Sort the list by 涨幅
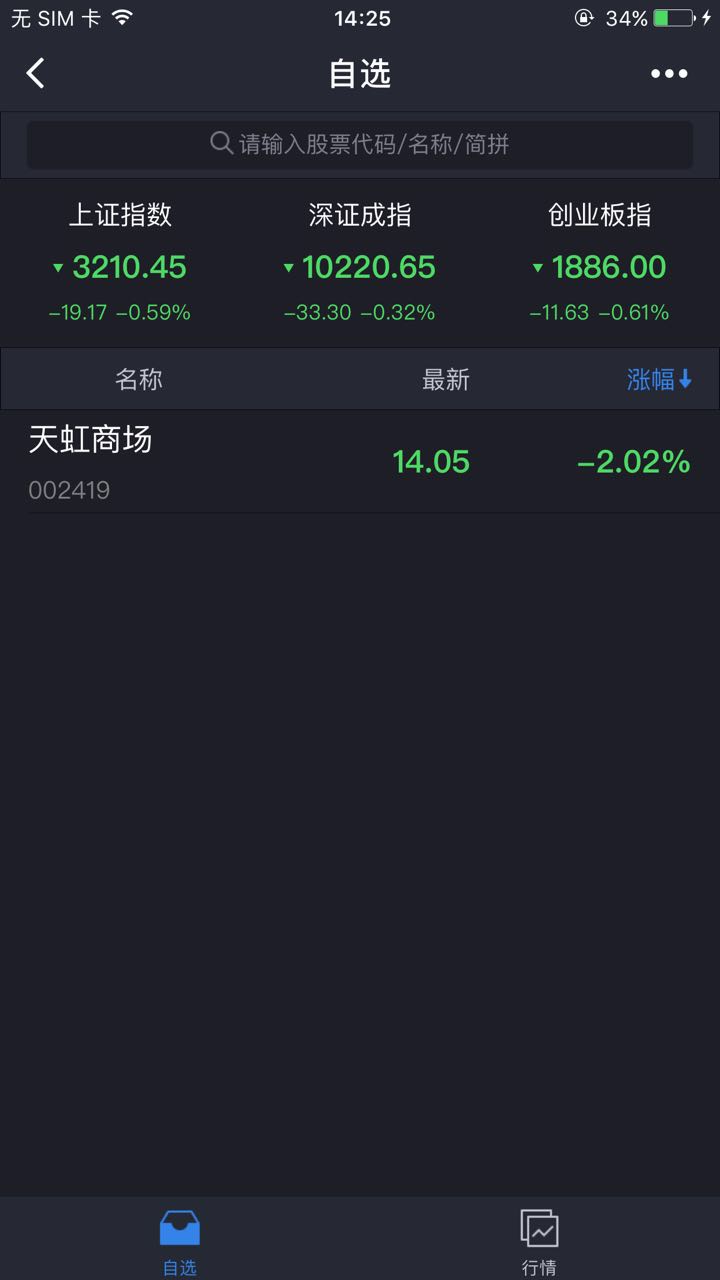The width and height of the screenshot is (720, 1280). tap(659, 379)
